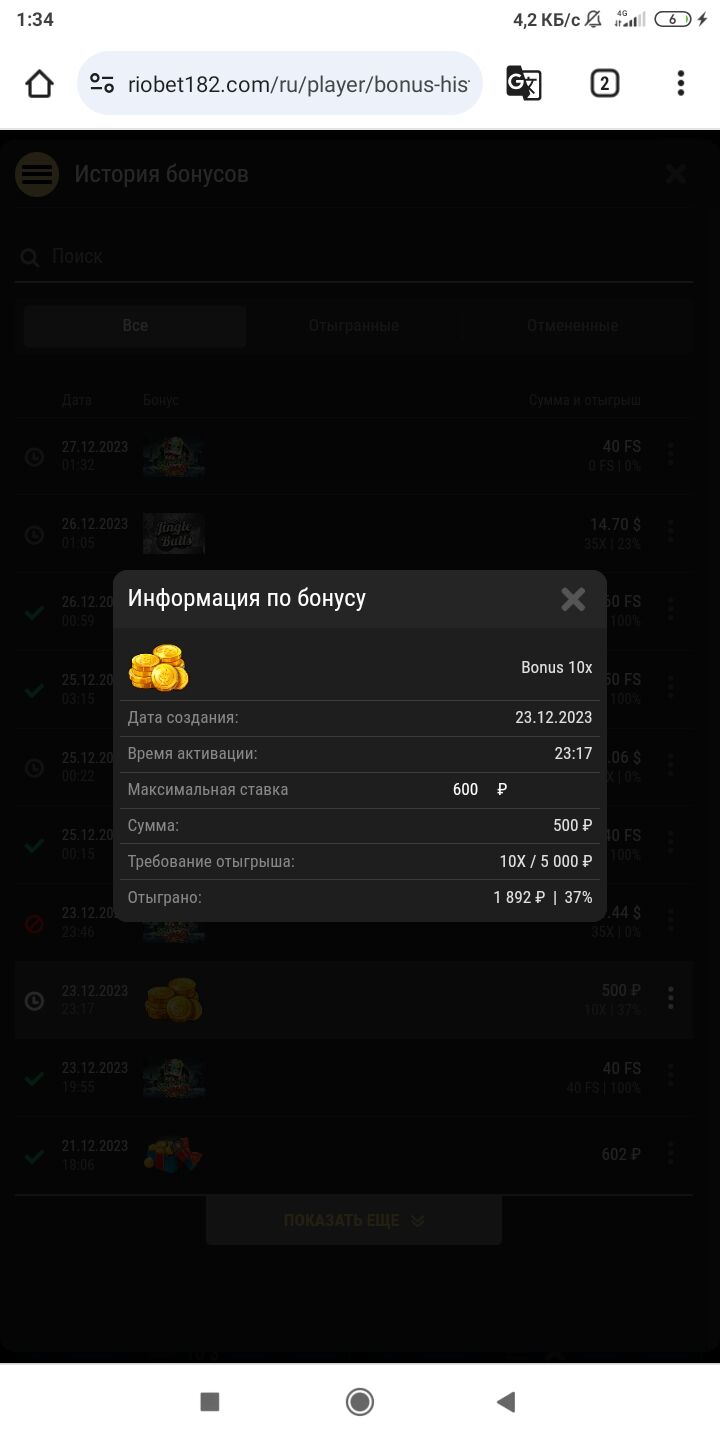Go to the browser home page
Image resolution: width=720 pixels, height=1440 pixels.
(39, 84)
